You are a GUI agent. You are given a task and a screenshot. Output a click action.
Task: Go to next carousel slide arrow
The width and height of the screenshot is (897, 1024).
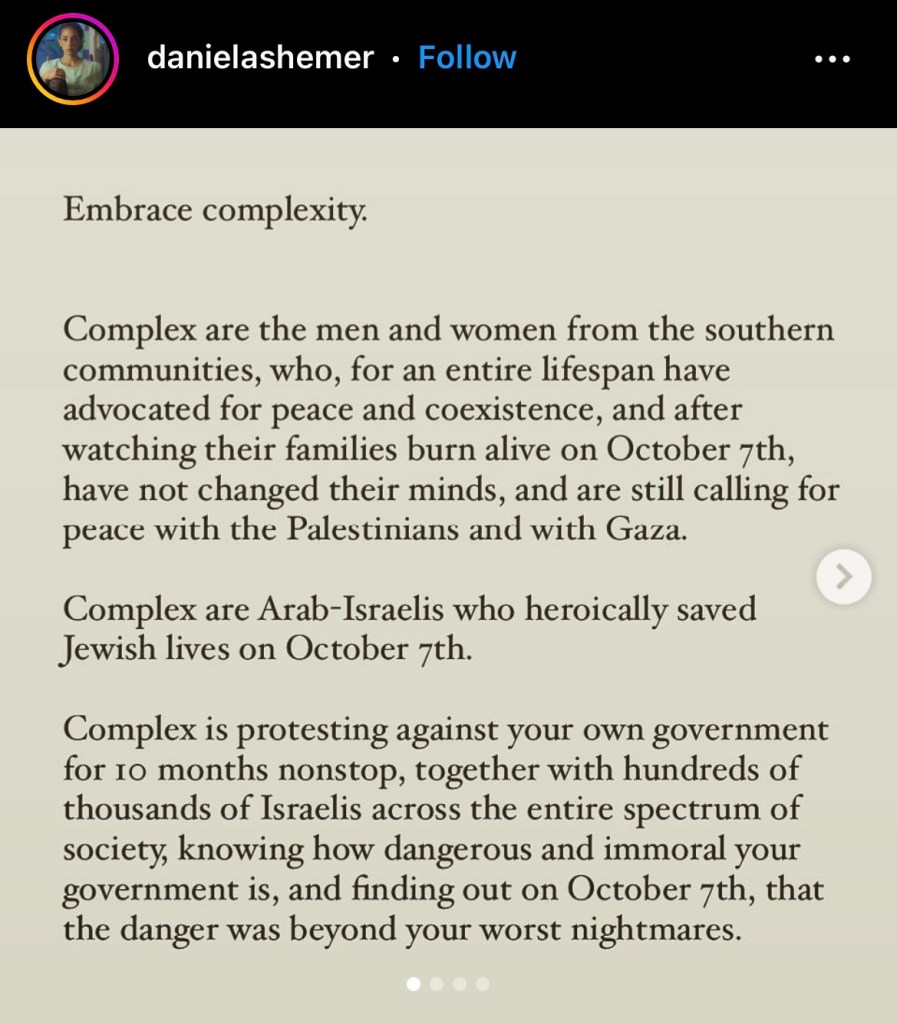[843, 577]
